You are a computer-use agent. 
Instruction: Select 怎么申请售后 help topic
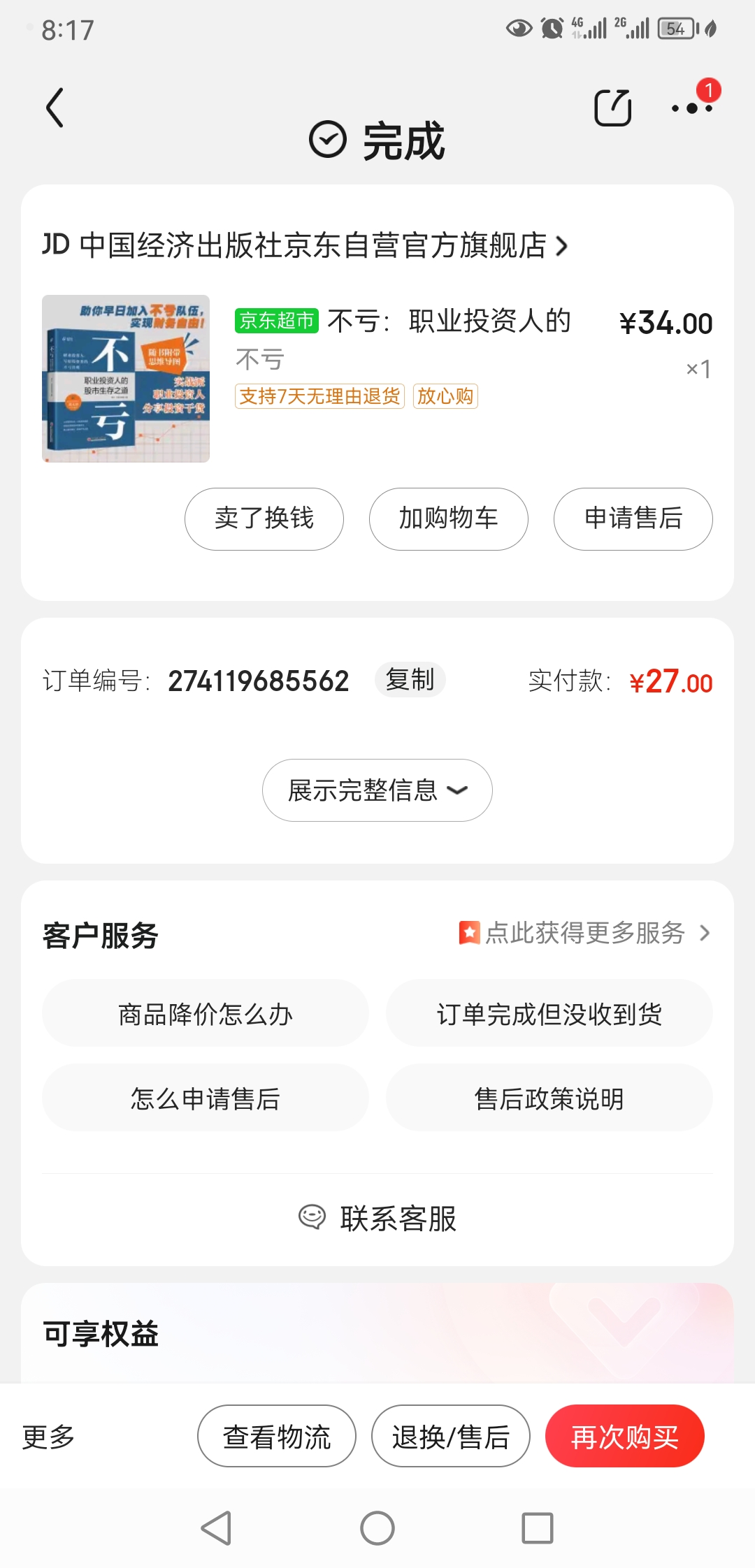click(x=206, y=1098)
